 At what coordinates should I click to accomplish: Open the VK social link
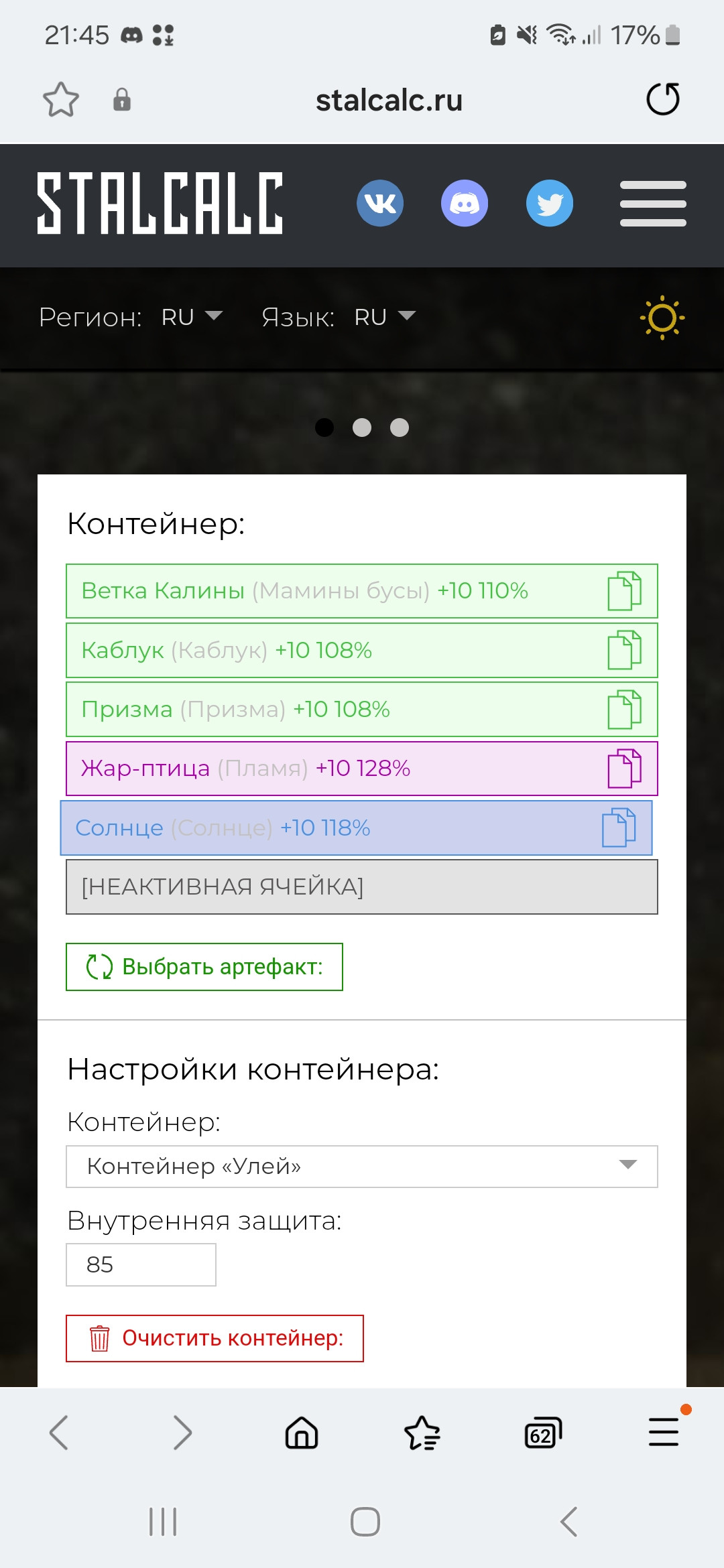(x=380, y=203)
